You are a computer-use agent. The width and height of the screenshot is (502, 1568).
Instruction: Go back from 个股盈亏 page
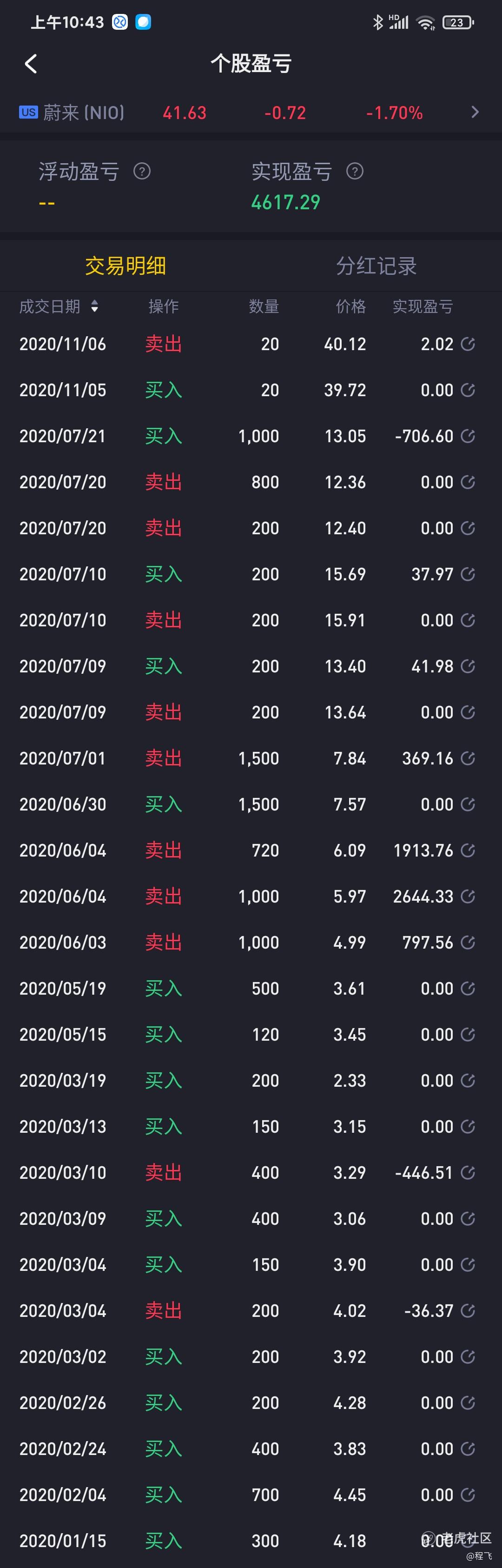[31, 63]
